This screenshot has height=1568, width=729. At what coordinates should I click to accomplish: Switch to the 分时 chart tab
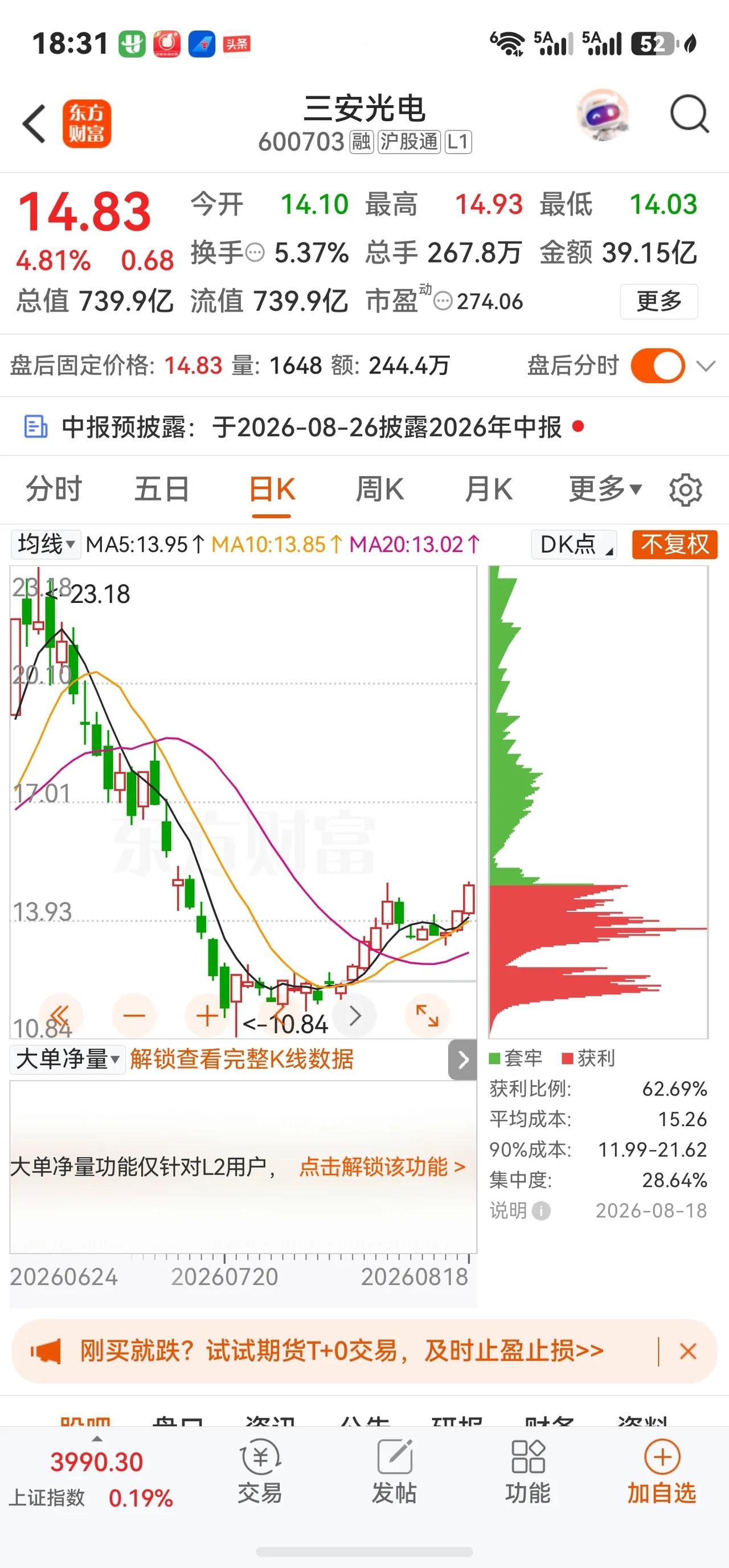pyautogui.click(x=54, y=490)
